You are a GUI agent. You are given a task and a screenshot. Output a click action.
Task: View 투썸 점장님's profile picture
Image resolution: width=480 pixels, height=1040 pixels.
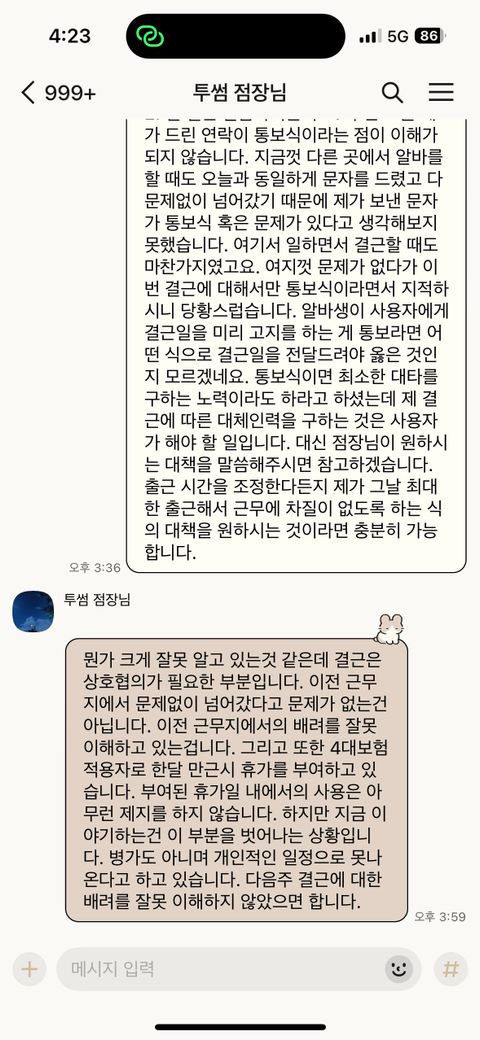coord(33,611)
